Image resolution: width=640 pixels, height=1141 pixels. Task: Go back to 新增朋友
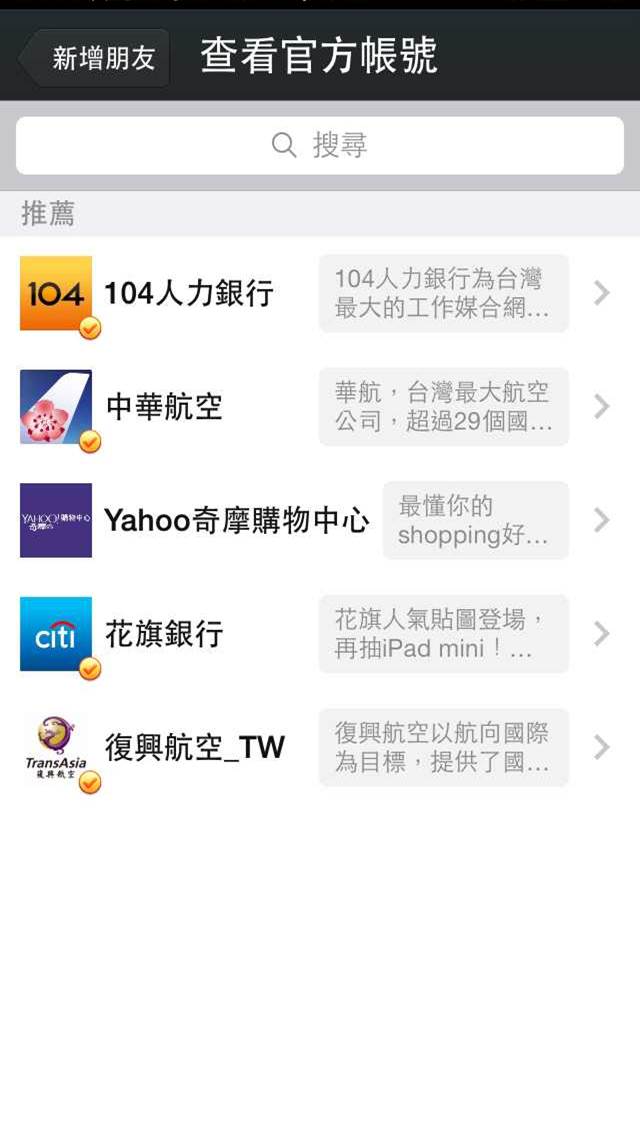(x=96, y=57)
